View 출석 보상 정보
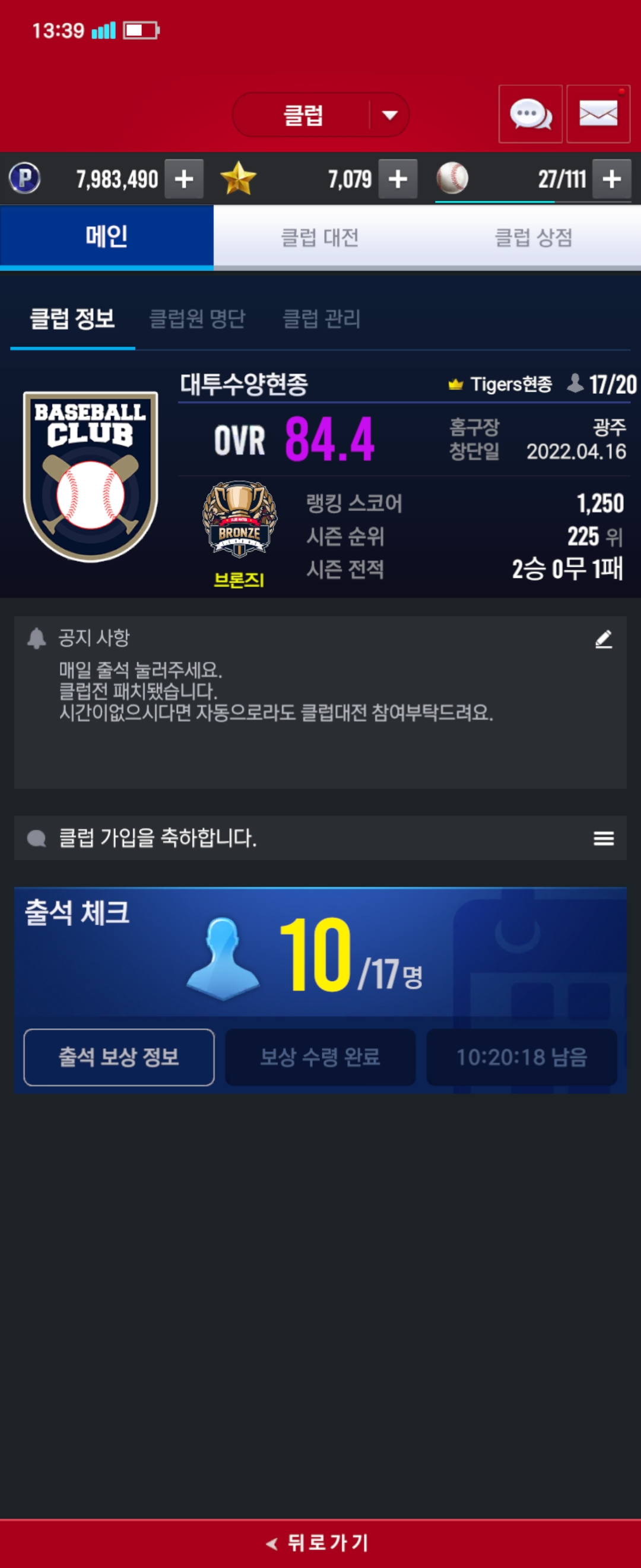The width and height of the screenshot is (641, 1568). (x=119, y=1057)
